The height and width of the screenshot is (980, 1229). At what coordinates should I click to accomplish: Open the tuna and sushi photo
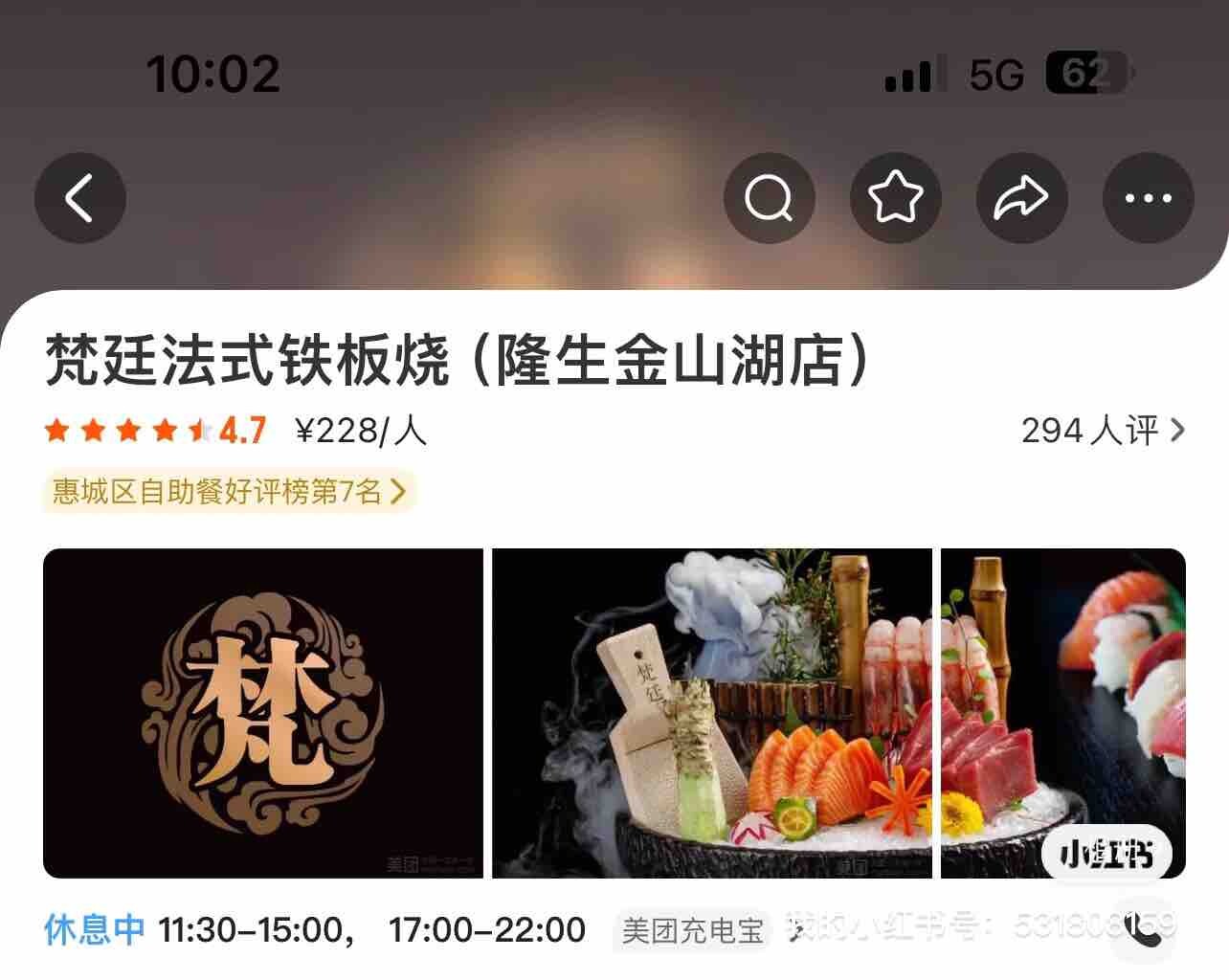(1062, 713)
